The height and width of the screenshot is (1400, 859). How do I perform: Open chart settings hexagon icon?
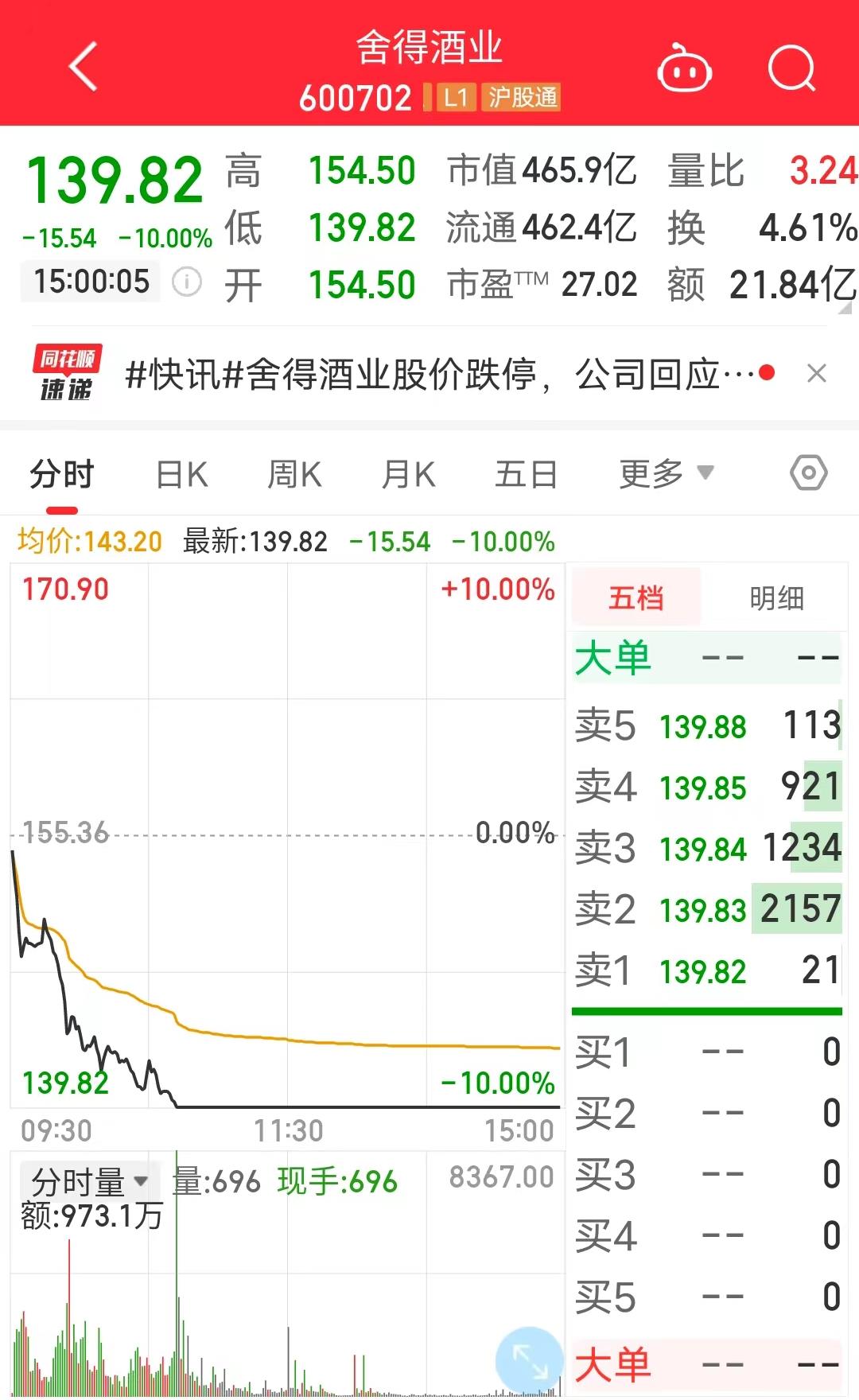point(809,473)
